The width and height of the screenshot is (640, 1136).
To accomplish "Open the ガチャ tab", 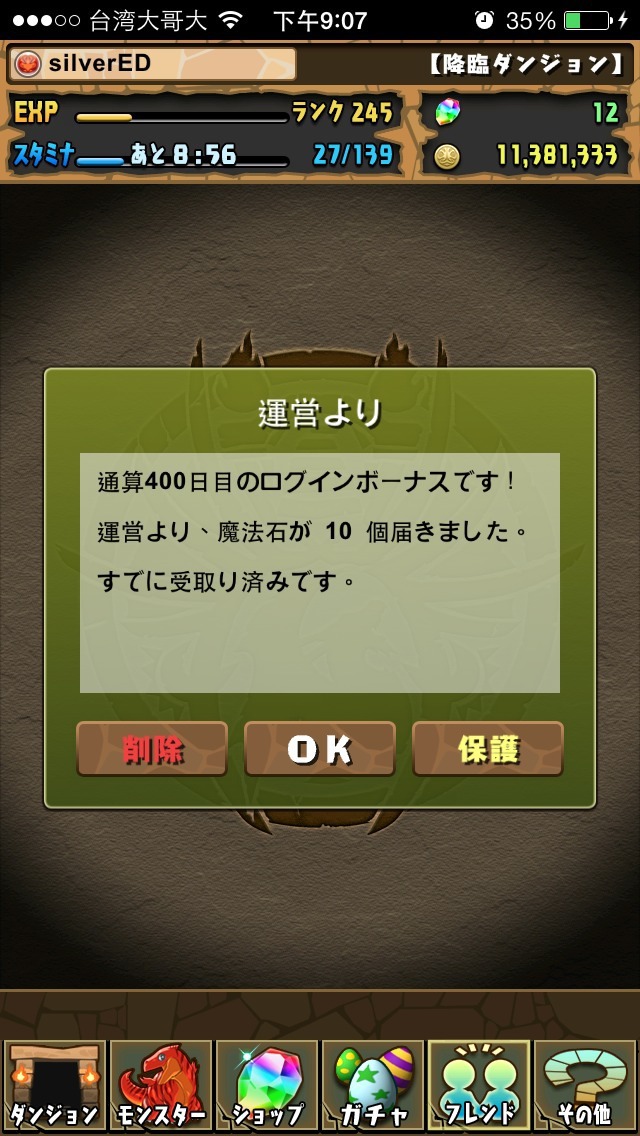I will pyautogui.click(x=373, y=1087).
